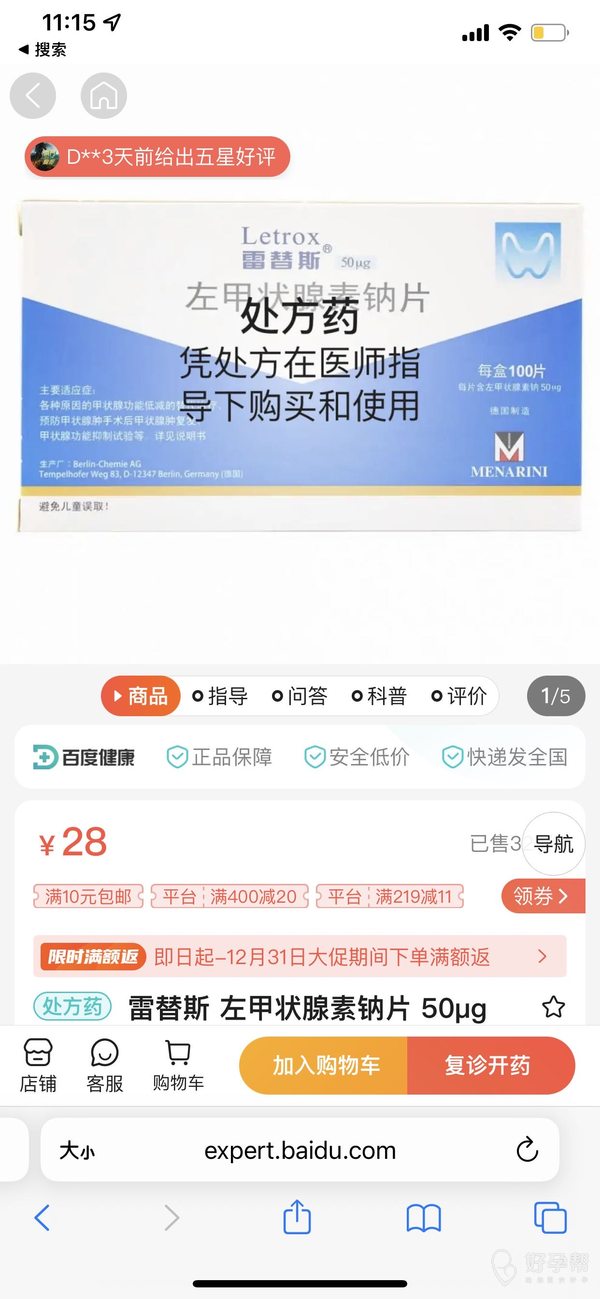
Task: Select the 商品 tab
Action: coord(141,696)
